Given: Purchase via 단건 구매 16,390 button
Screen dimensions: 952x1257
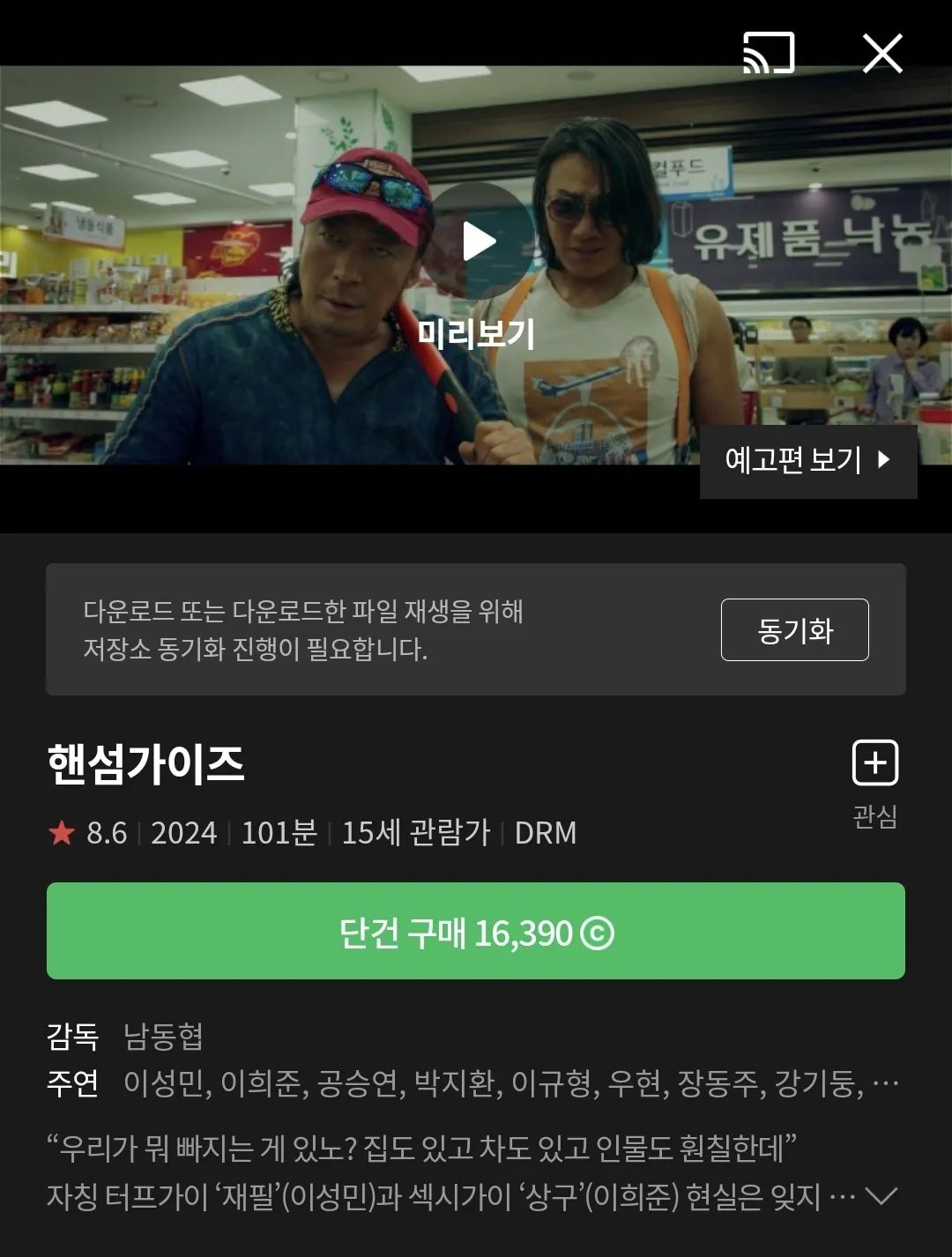Looking at the screenshot, I should [476, 931].
